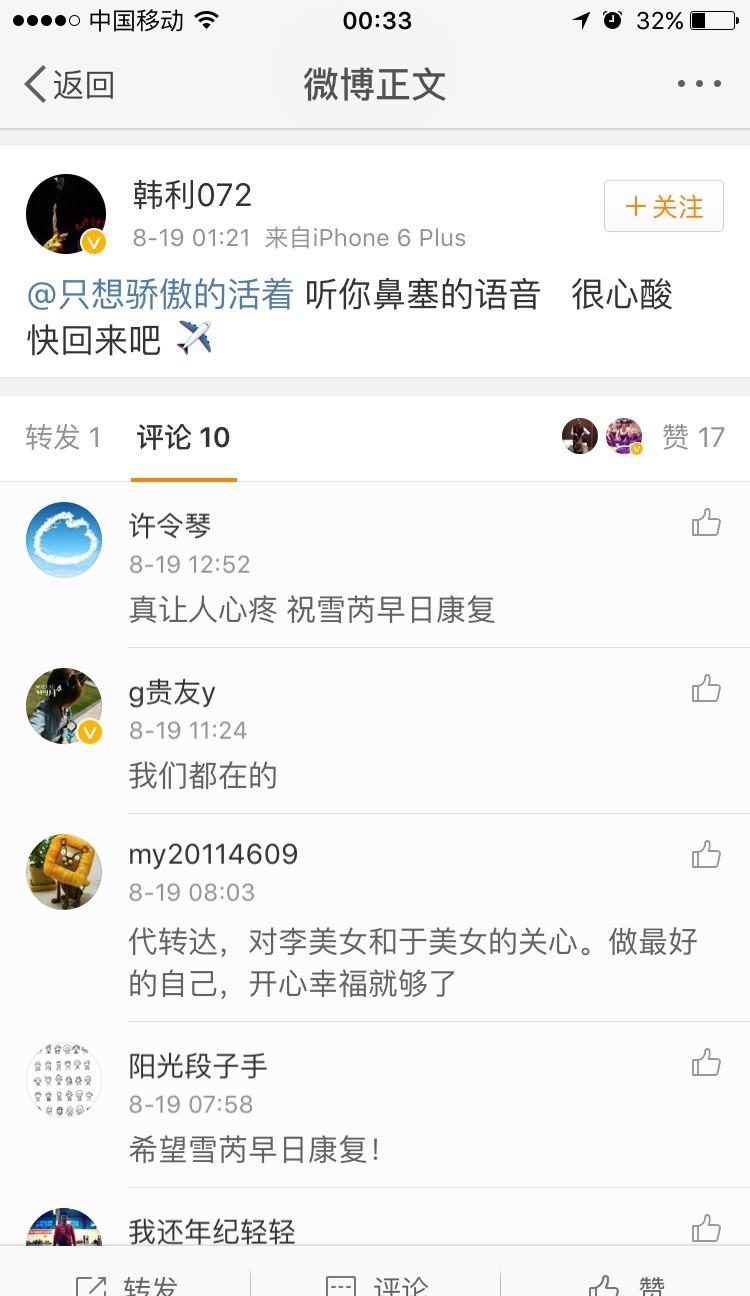Open g贵友y's profile picture
The image size is (750, 1296).
(x=64, y=706)
